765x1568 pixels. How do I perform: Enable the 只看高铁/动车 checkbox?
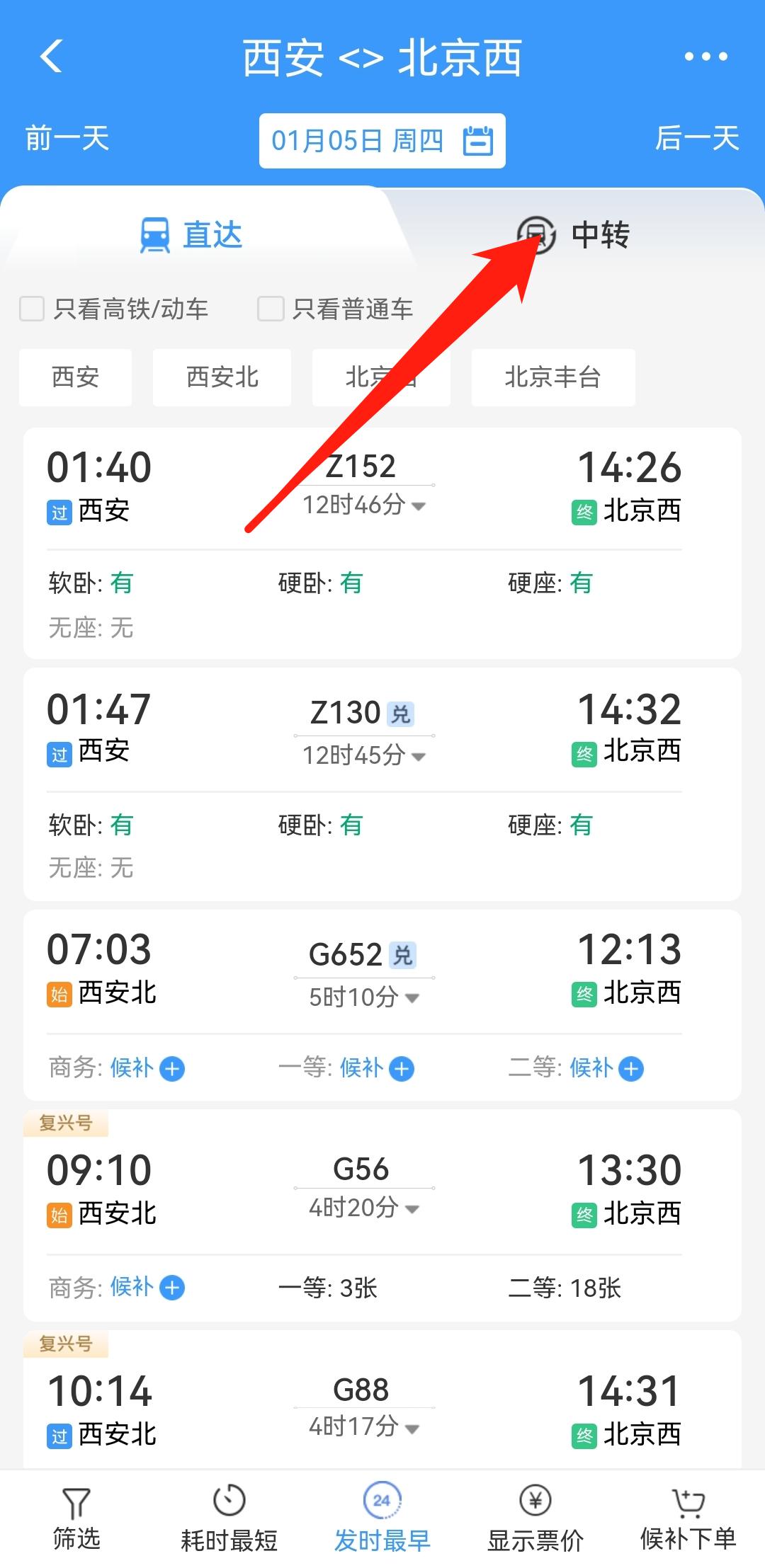31,309
